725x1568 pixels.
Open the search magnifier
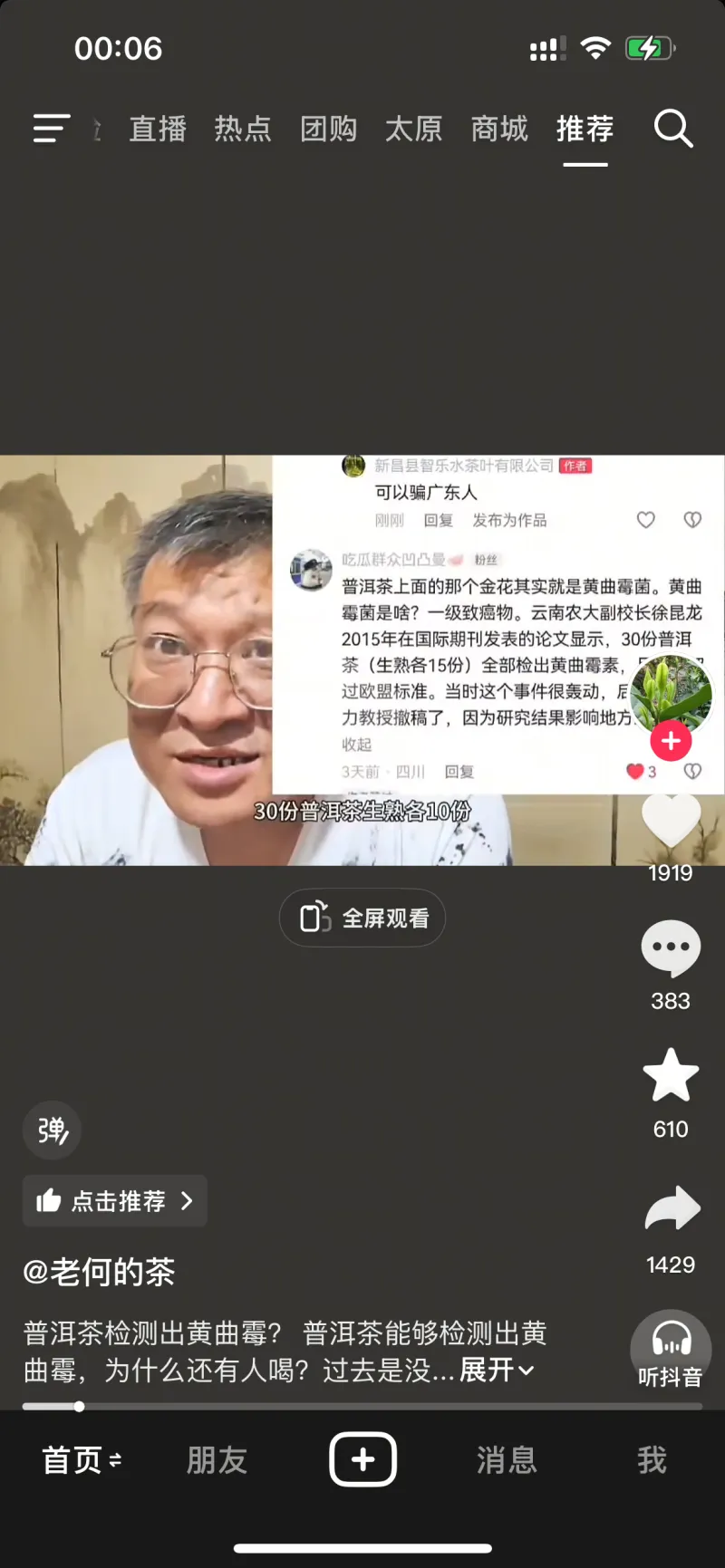coord(673,129)
